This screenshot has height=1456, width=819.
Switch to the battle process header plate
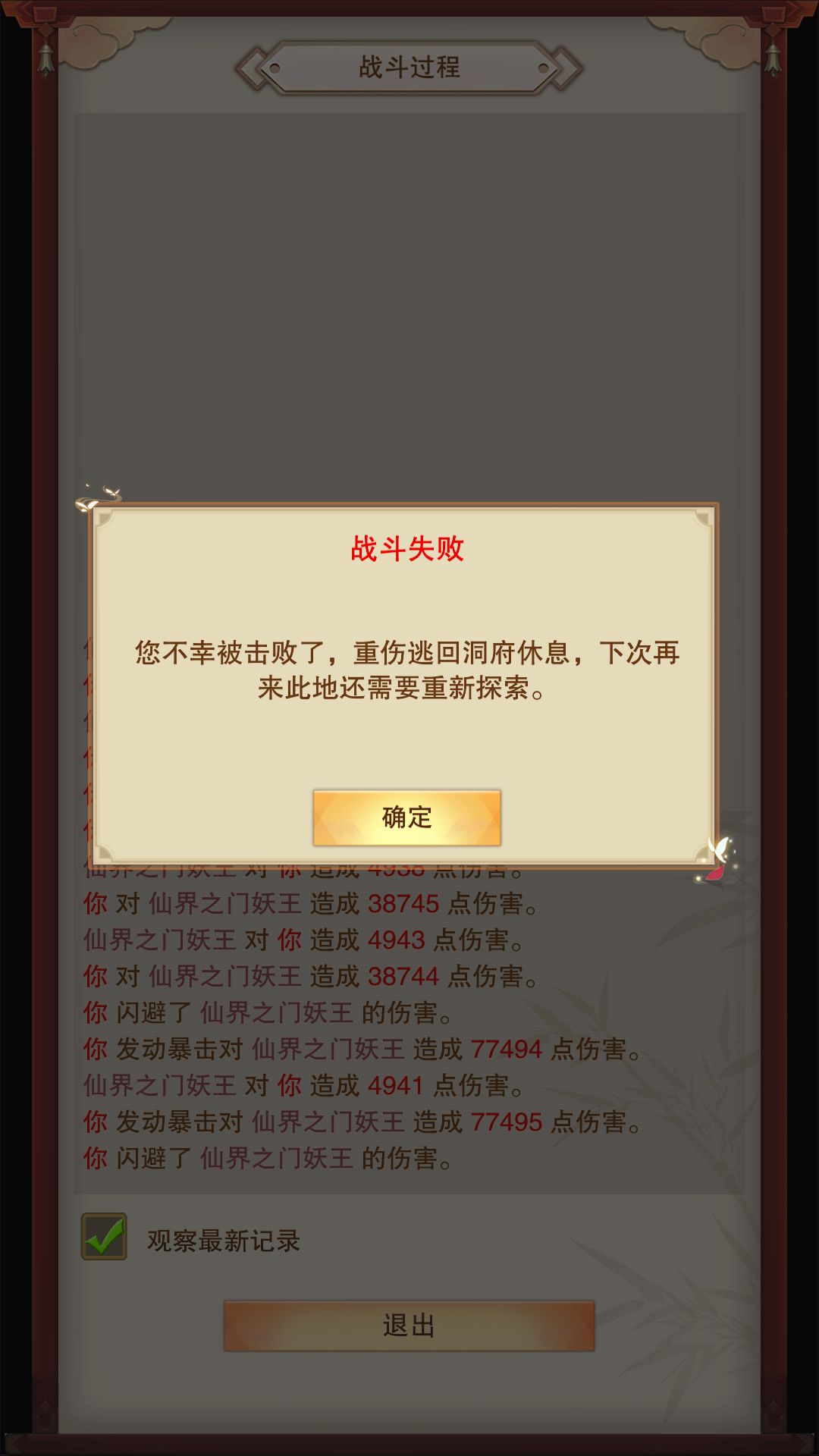tap(409, 67)
